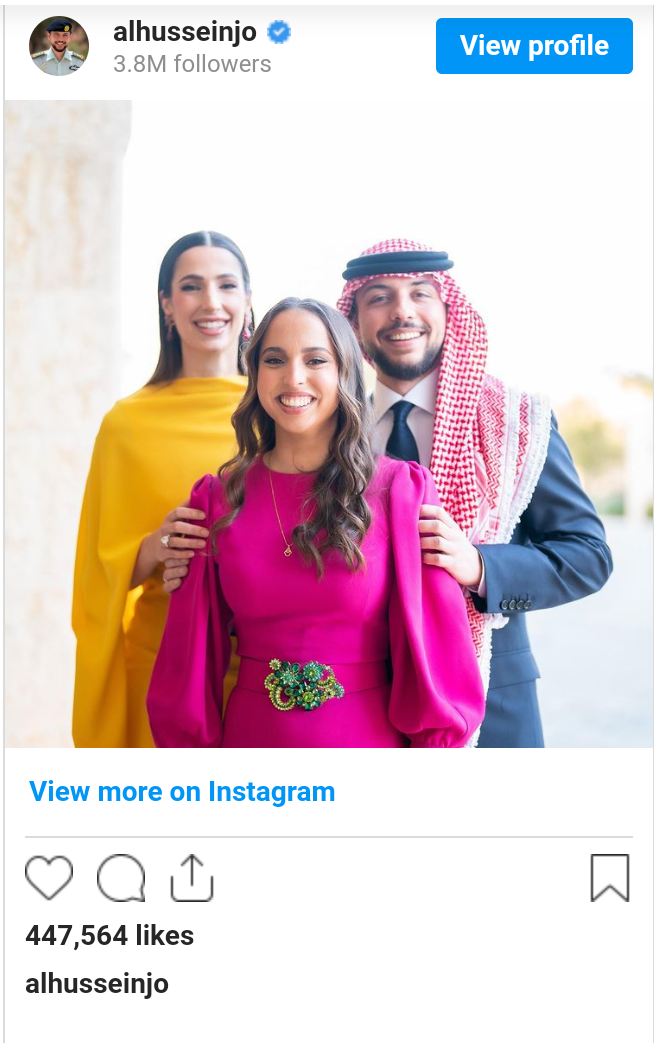Open the embedded post photo
The height and width of the screenshot is (1043, 654).
pyautogui.click(x=328, y=423)
